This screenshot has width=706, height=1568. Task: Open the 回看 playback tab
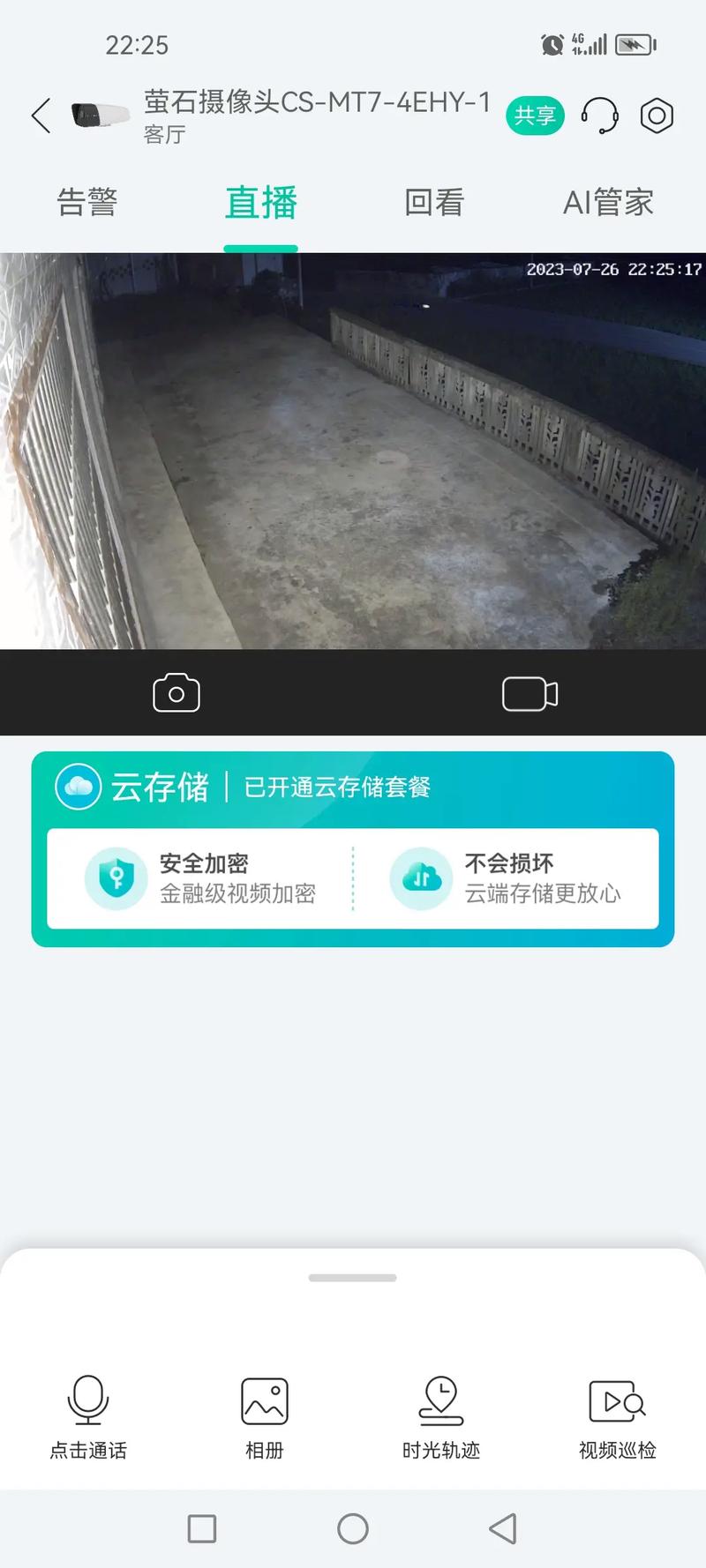point(434,203)
